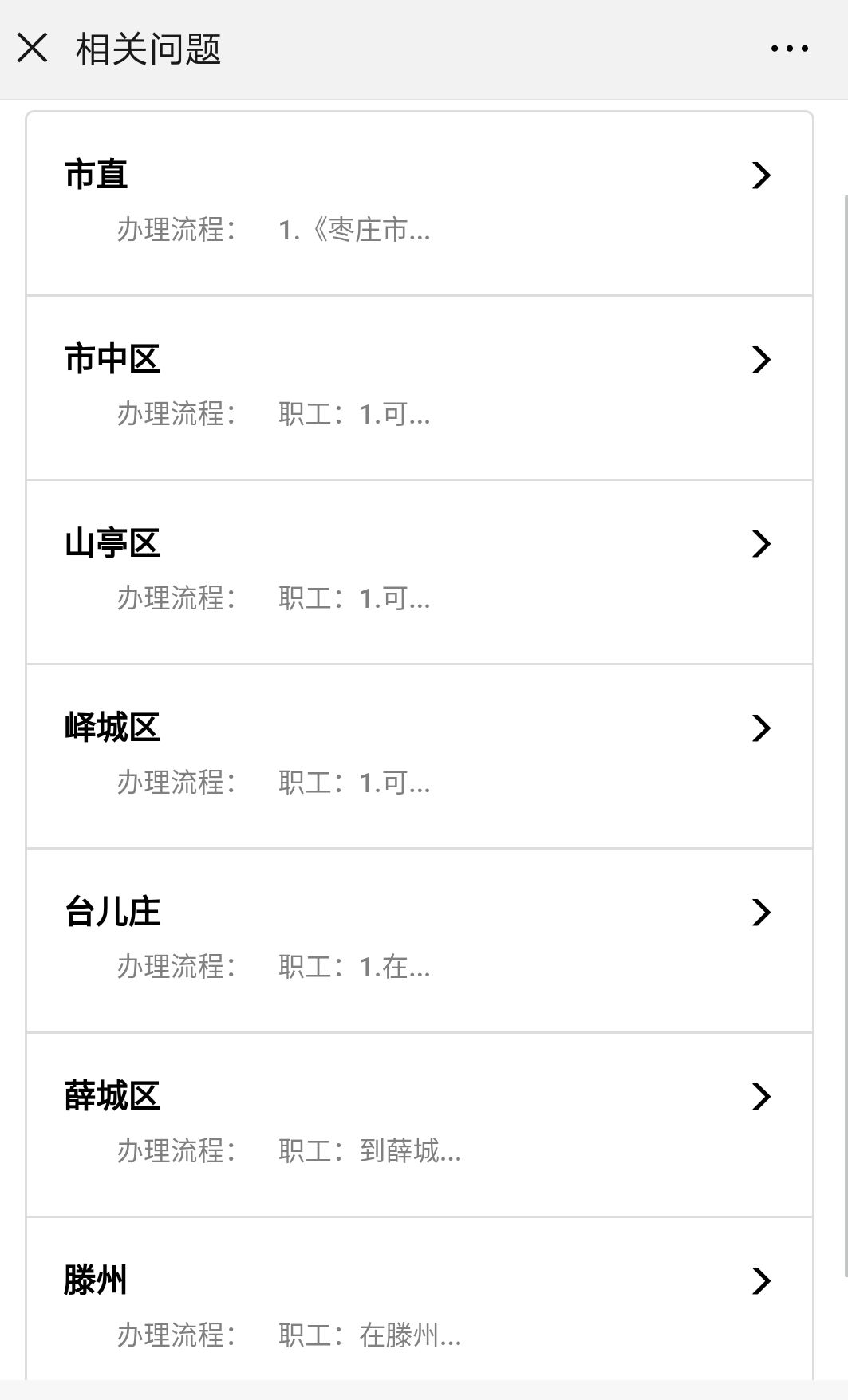848x1400 pixels.
Task: Open the 峄城区 list entry
Action: click(112, 728)
